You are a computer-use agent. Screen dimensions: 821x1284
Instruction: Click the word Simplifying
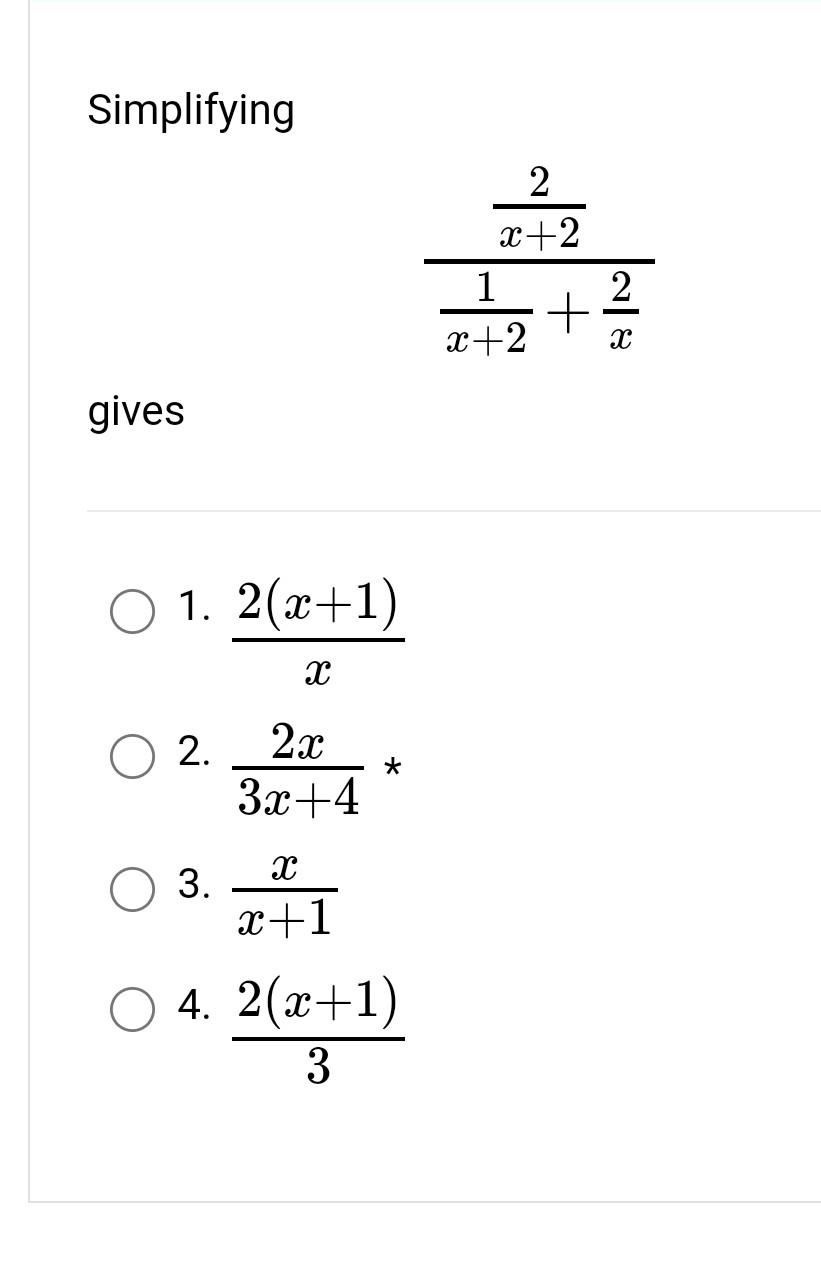pyautogui.click(x=190, y=111)
